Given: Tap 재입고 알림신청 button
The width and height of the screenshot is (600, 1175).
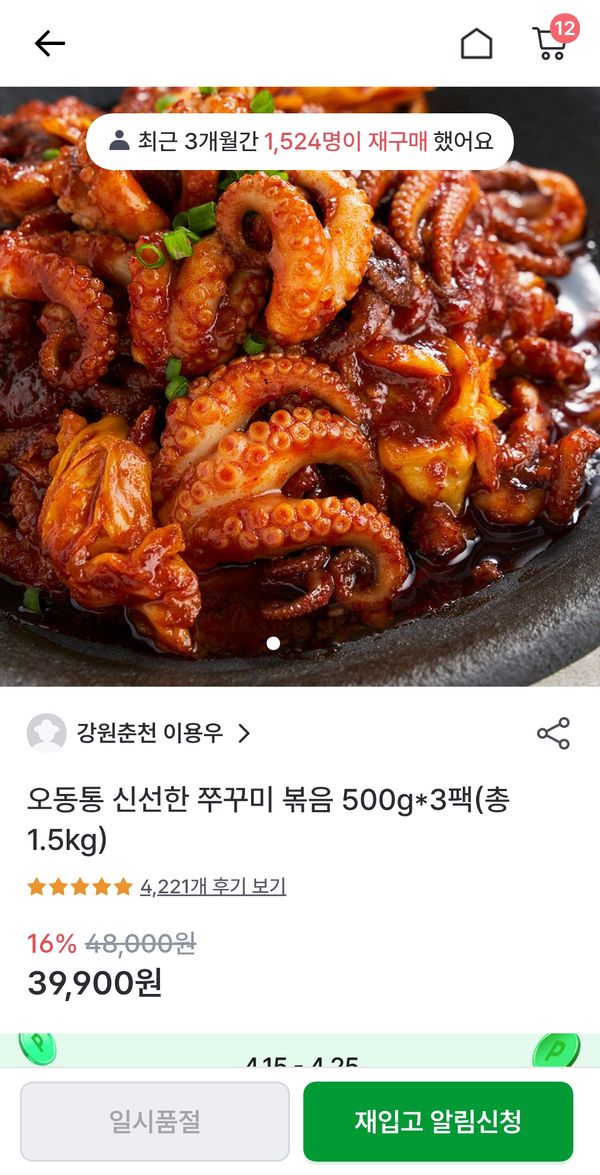Looking at the screenshot, I should coord(438,1121).
